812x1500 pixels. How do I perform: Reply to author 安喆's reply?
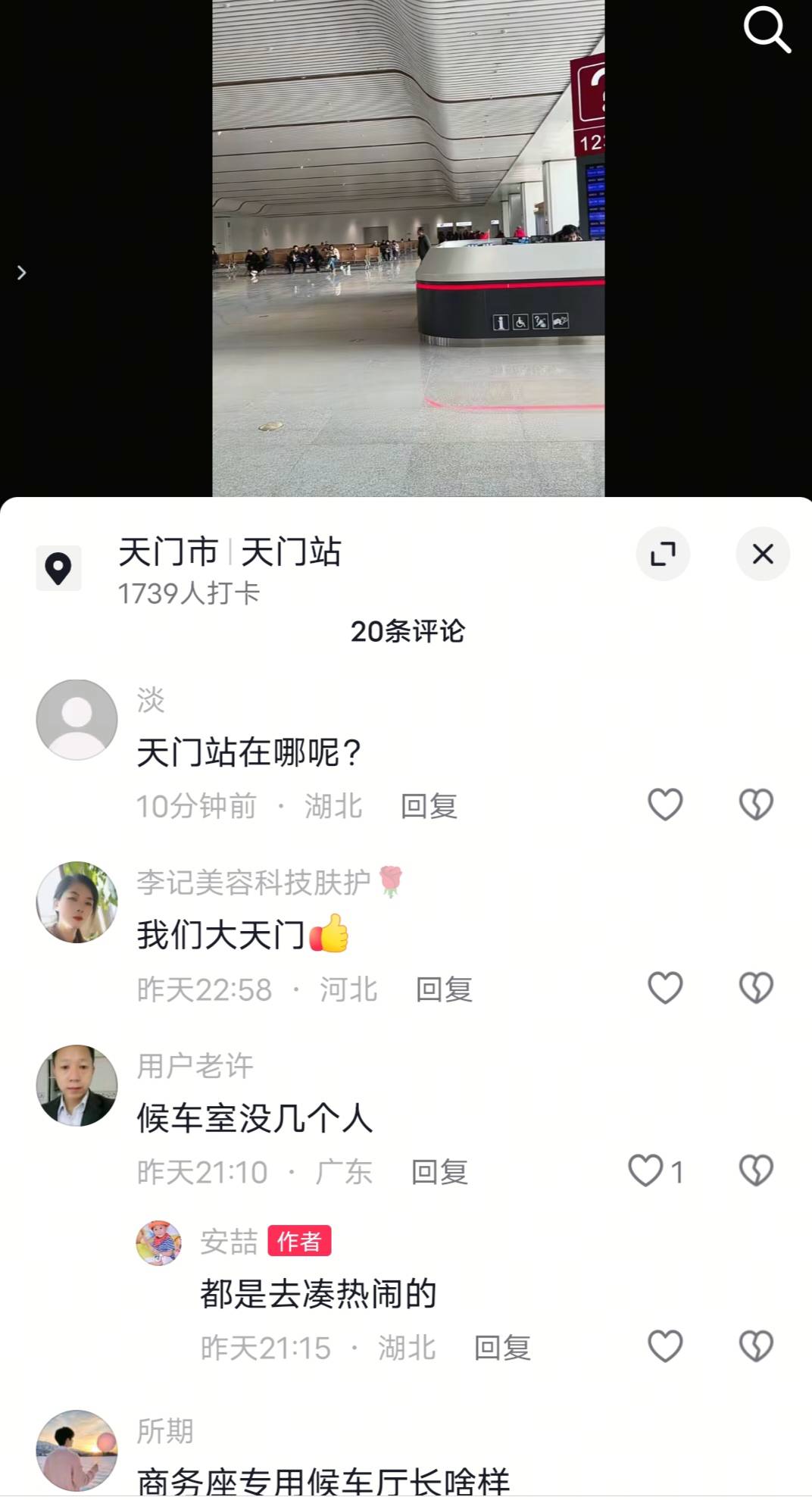click(x=502, y=1348)
